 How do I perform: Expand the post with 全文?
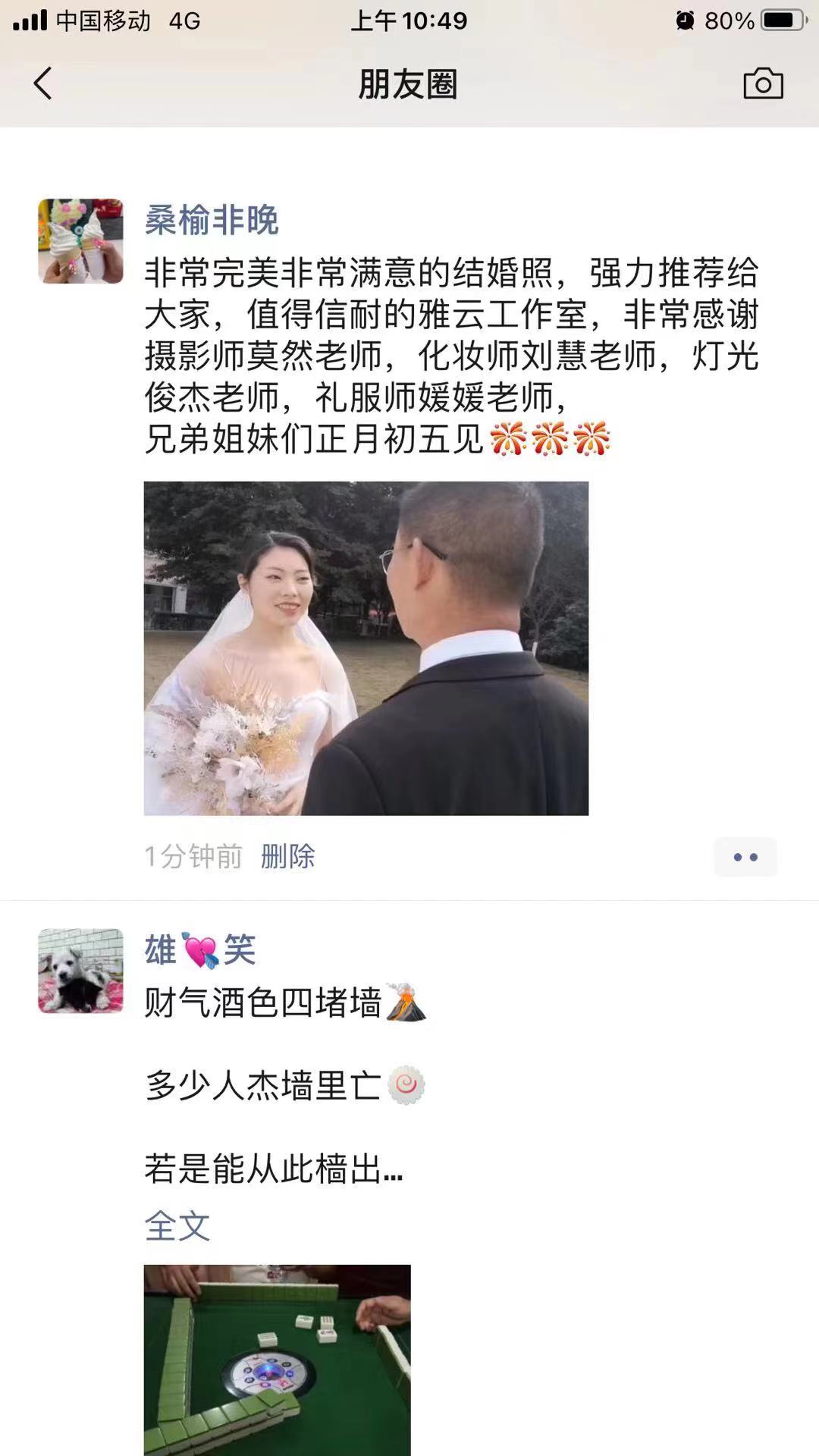[x=177, y=1226]
